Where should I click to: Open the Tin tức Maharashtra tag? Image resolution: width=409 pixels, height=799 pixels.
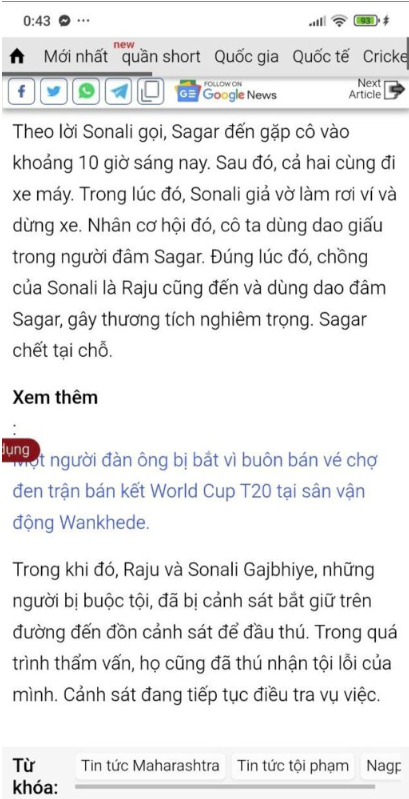pyautogui.click(x=151, y=765)
